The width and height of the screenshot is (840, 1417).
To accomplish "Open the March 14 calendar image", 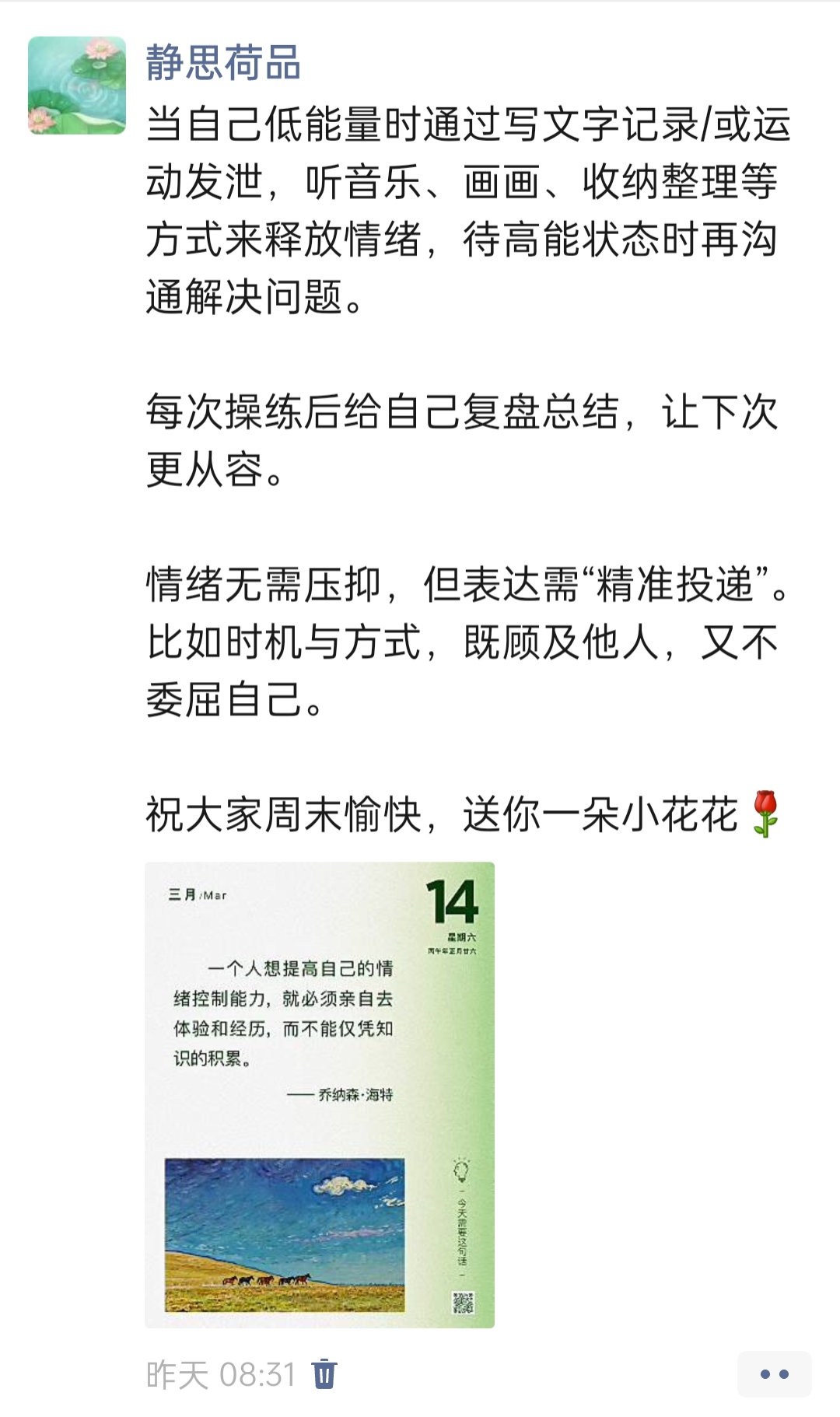I will click(x=319, y=1094).
